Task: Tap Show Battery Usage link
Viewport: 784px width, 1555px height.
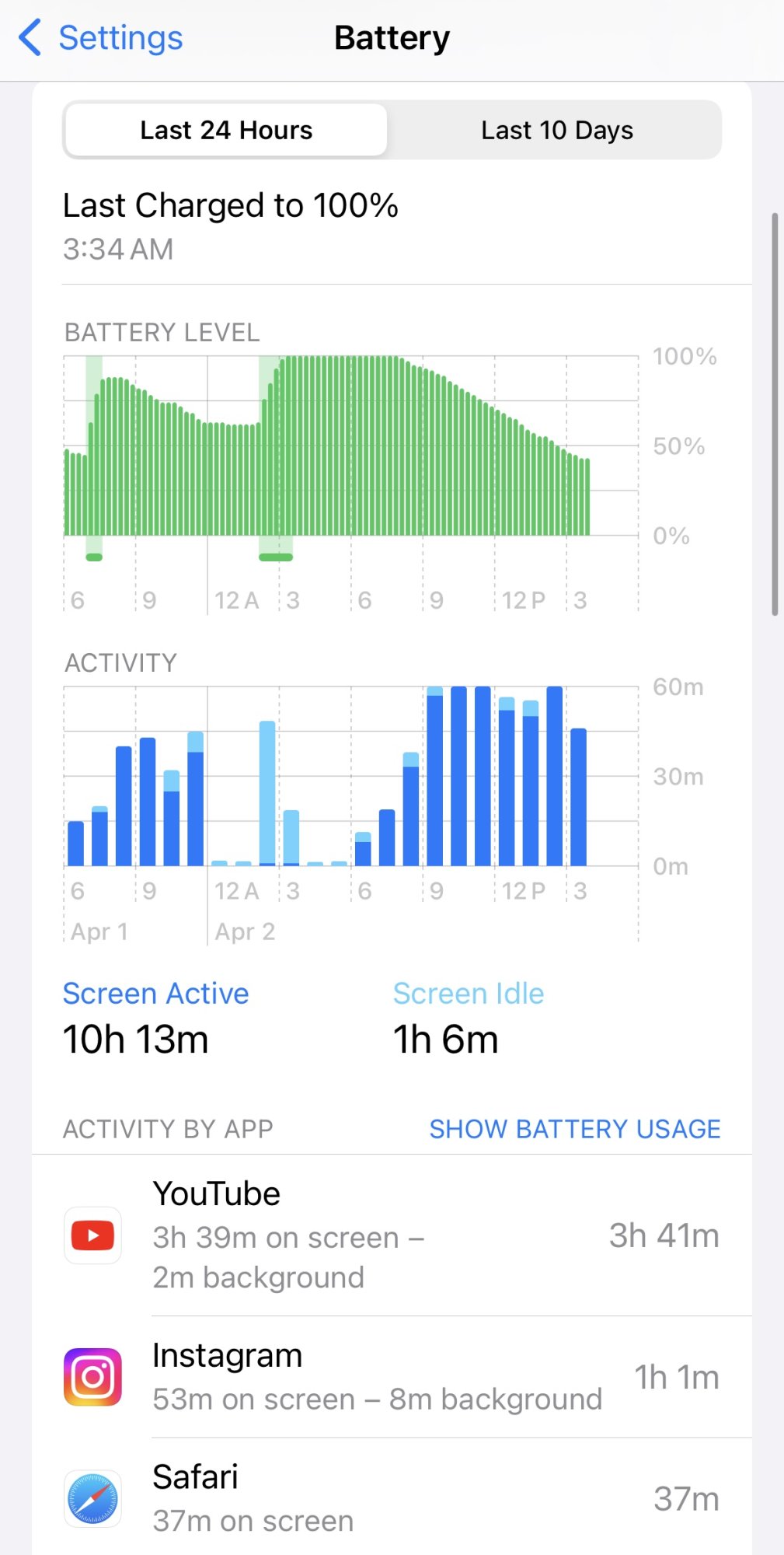Action: click(574, 1129)
